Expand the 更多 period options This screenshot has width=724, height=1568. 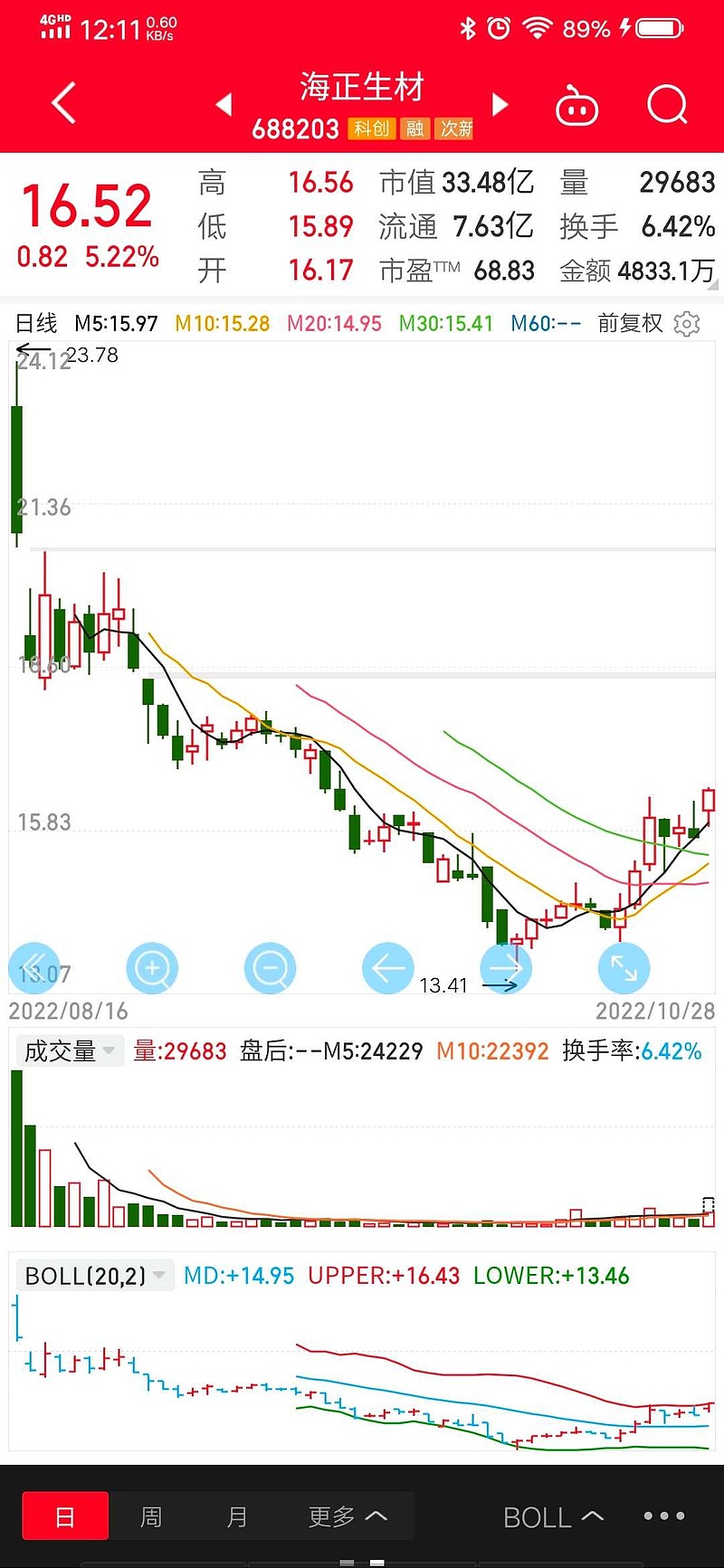348,1516
